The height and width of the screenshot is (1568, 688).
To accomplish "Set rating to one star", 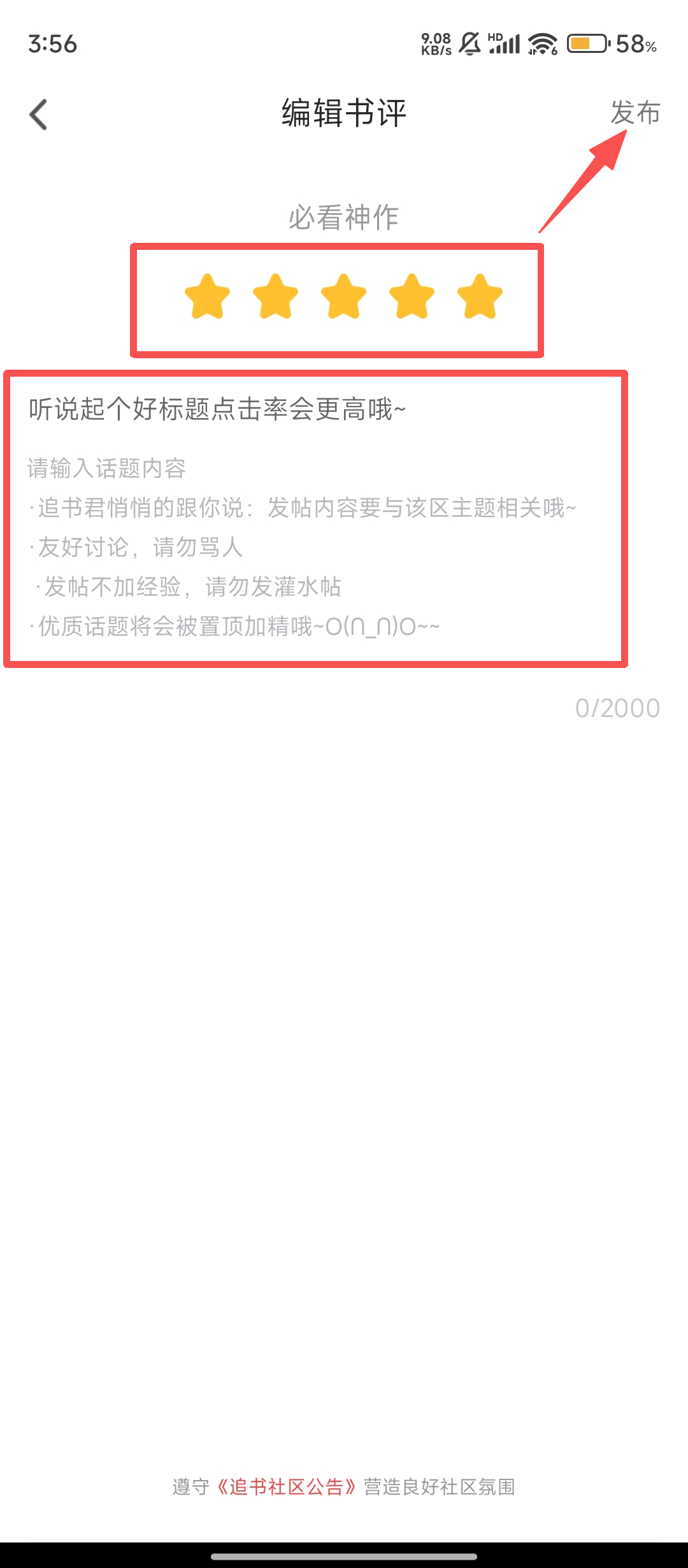I will pyautogui.click(x=207, y=296).
